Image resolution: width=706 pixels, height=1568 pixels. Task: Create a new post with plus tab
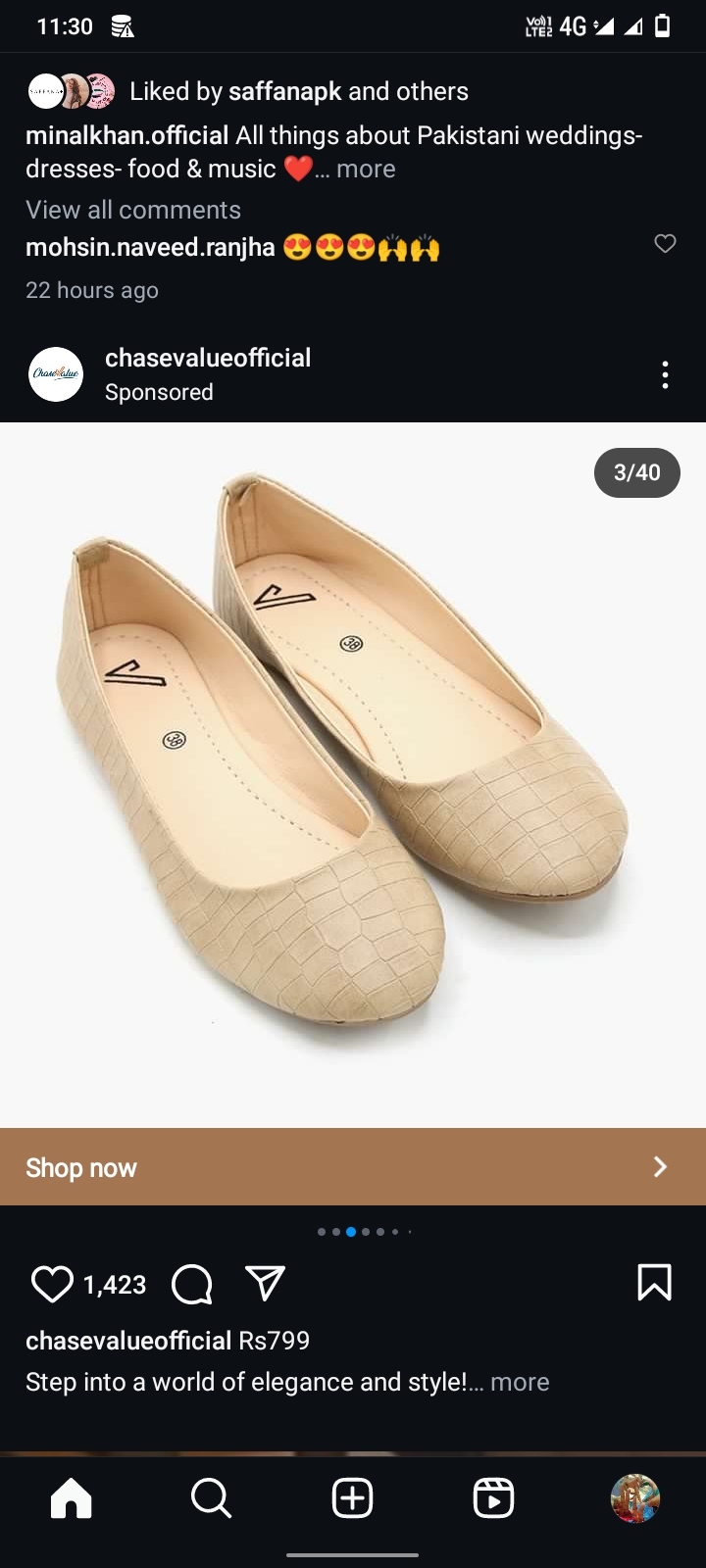point(352,1498)
